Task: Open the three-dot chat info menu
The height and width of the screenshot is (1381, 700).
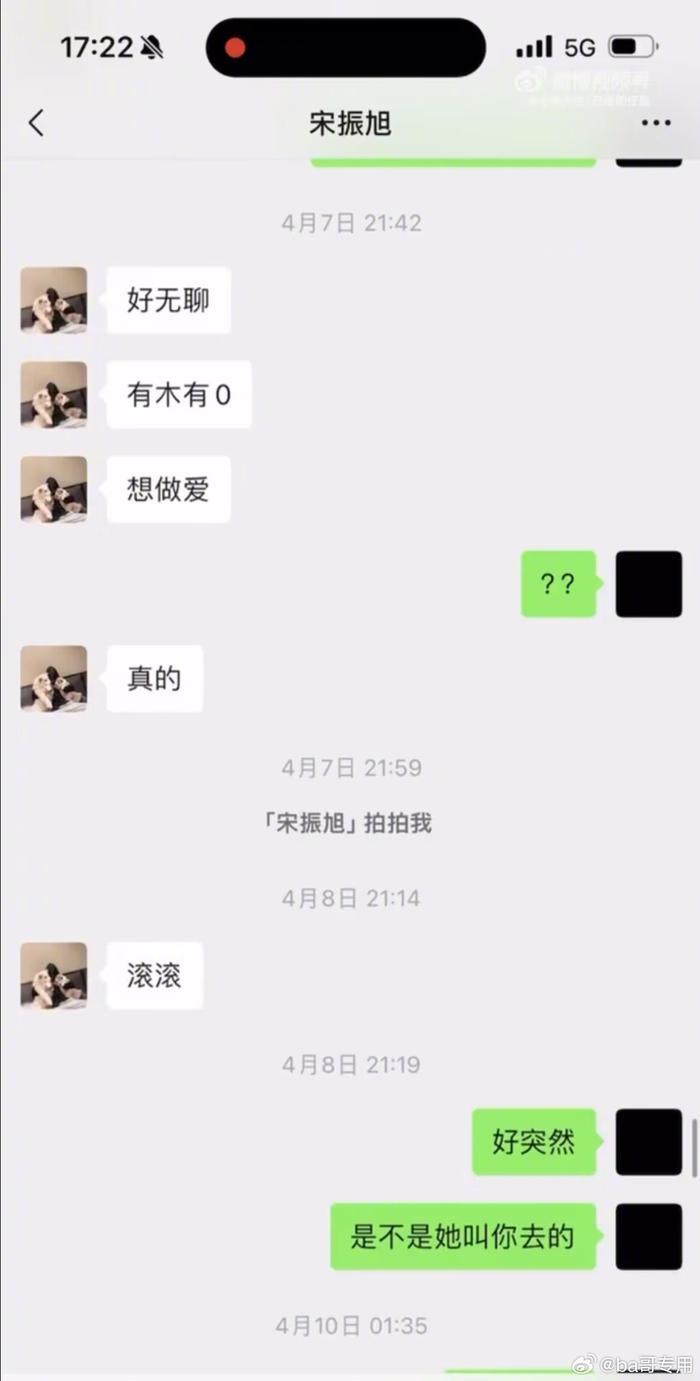Action: (656, 123)
